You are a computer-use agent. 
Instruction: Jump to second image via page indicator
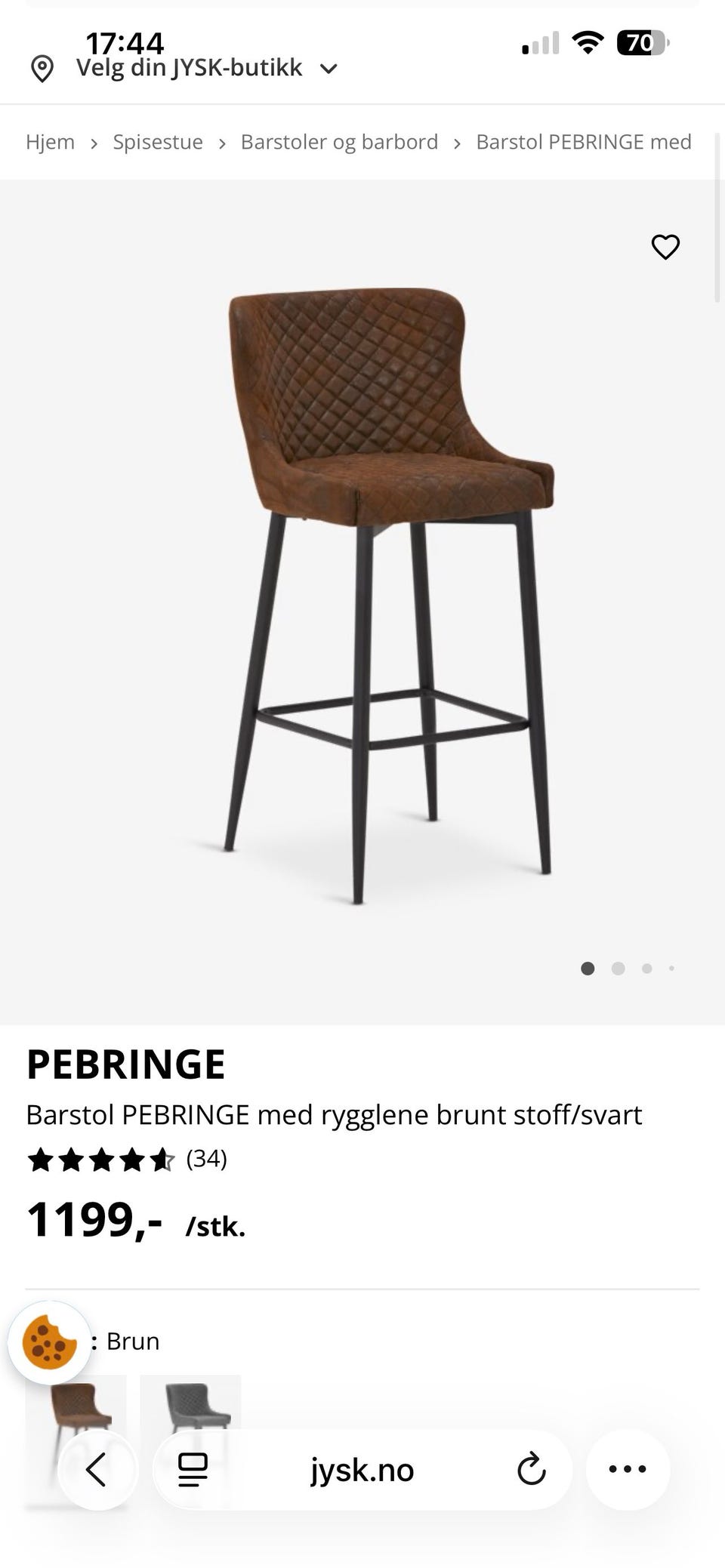[x=618, y=969]
